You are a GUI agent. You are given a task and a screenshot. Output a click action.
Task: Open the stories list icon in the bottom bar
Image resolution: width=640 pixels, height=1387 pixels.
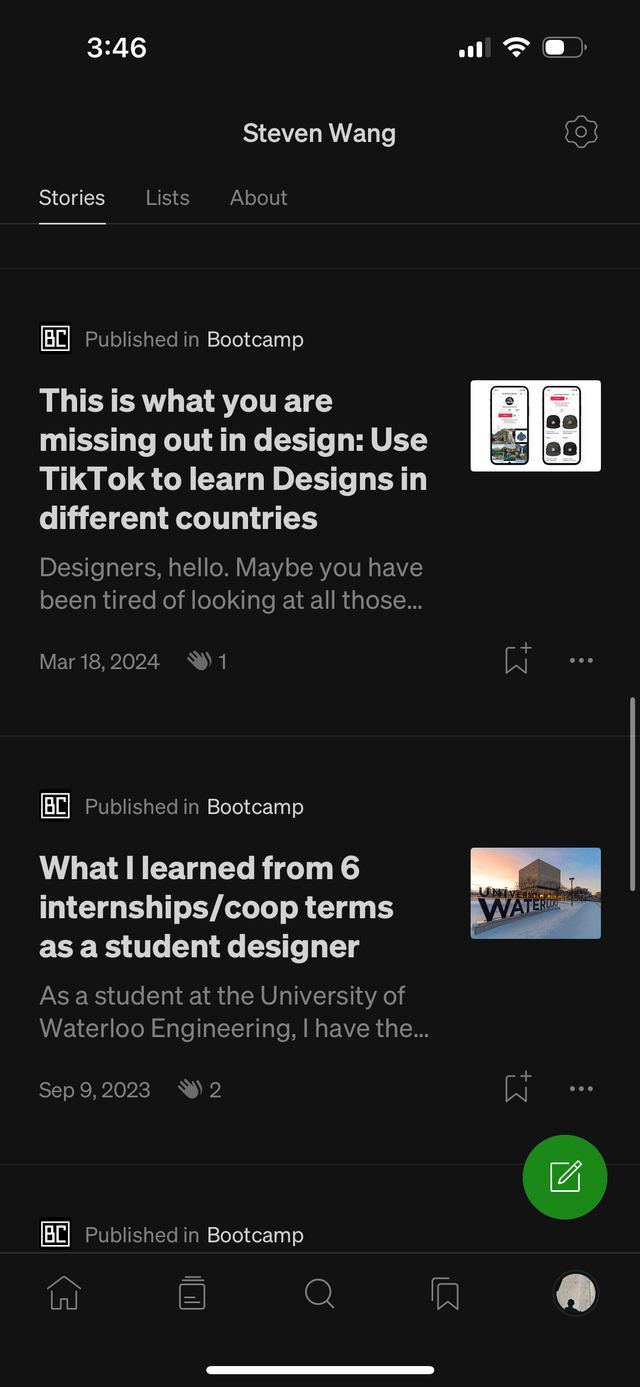coord(192,1293)
